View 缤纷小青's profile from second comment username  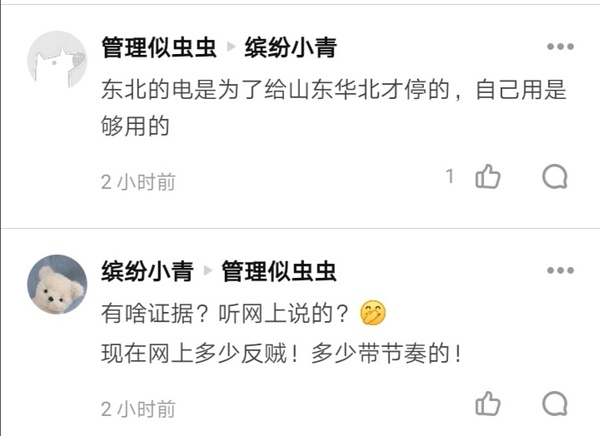pos(147,271)
